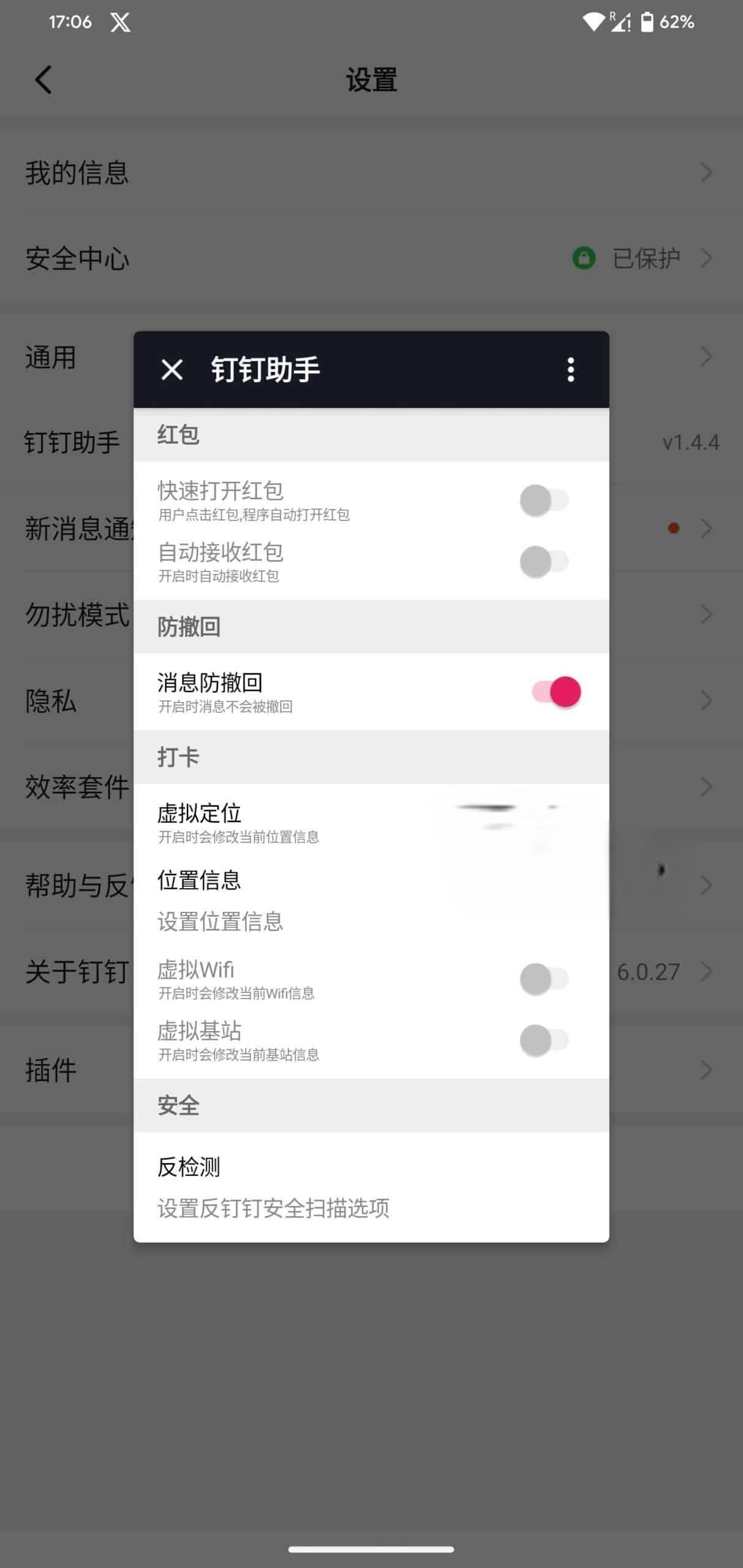
Task: Turn off 消息防撤回 switch
Action: point(556,692)
